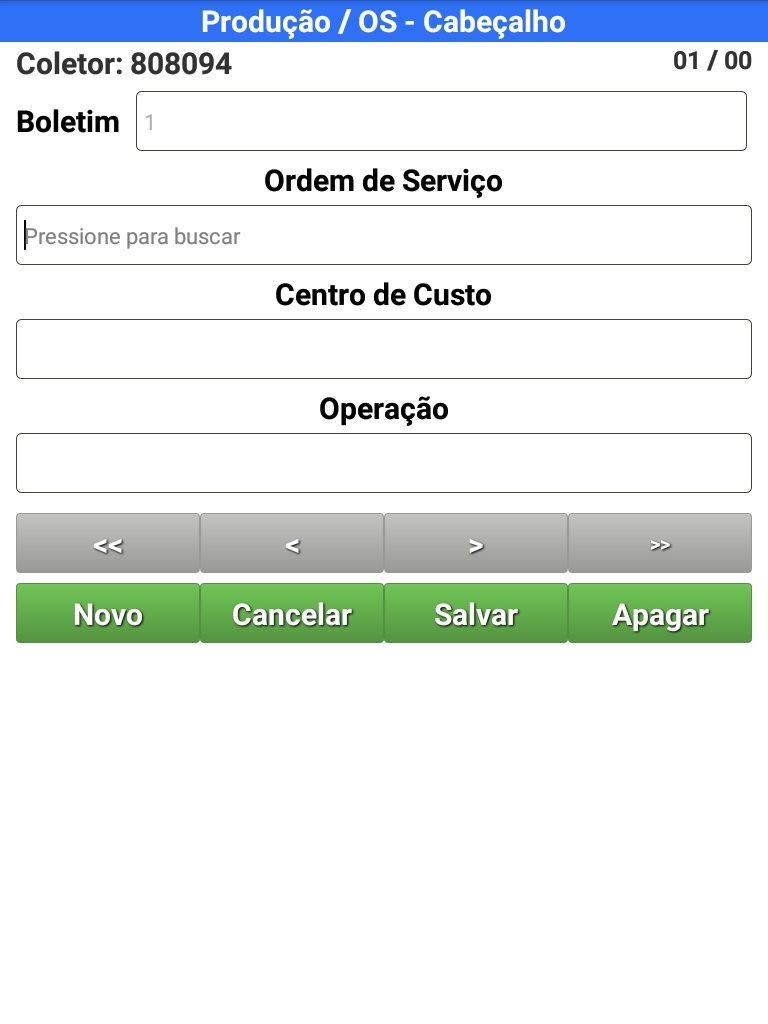Viewport: 768px width, 1024px height.
Task: Jump to the last record (>>)
Action: [x=660, y=543]
